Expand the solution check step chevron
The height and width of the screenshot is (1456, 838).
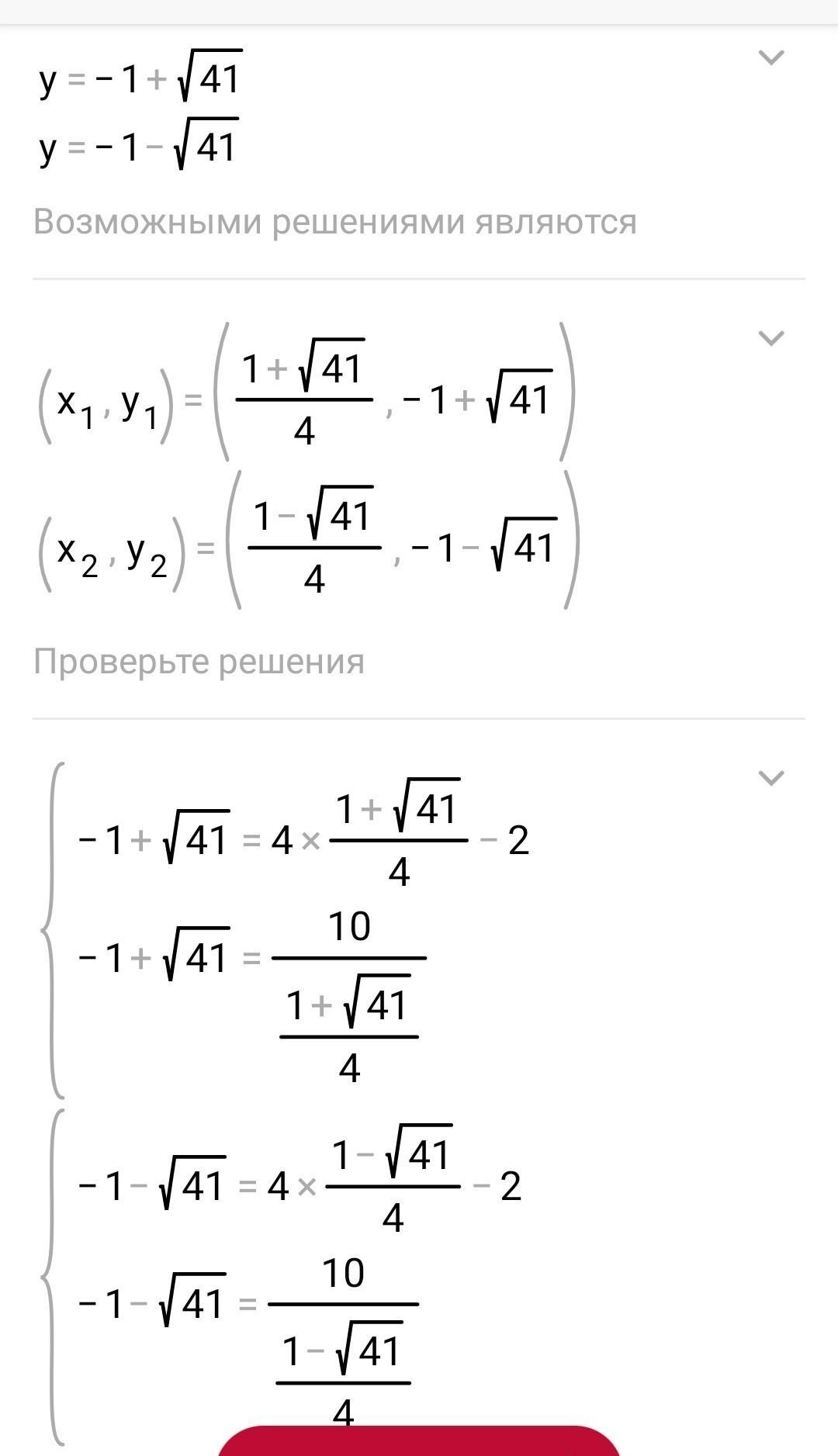(x=770, y=777)
